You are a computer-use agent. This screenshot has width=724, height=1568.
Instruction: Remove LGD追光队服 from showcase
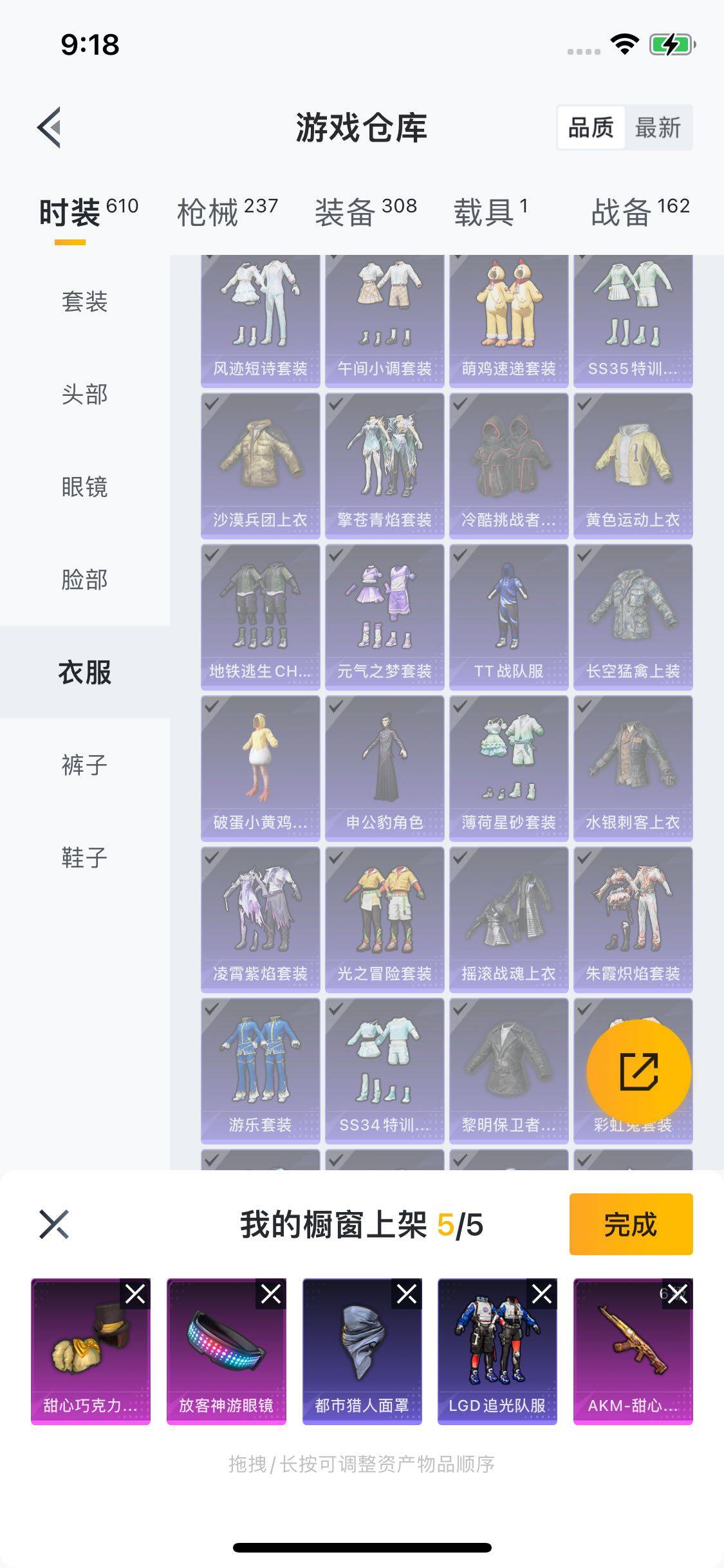click(542, 1294)
